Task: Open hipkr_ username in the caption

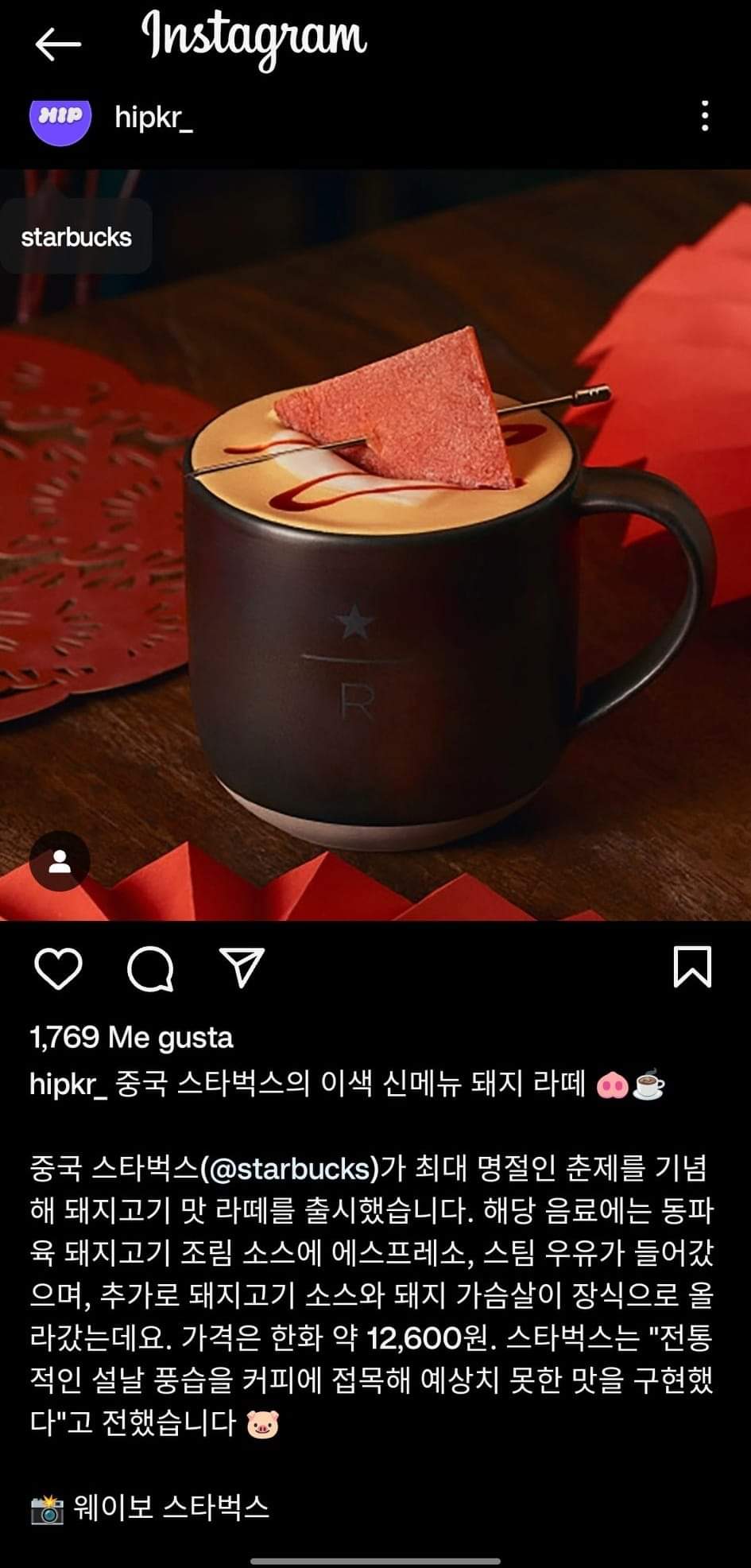Action: tap(68, 1083)
